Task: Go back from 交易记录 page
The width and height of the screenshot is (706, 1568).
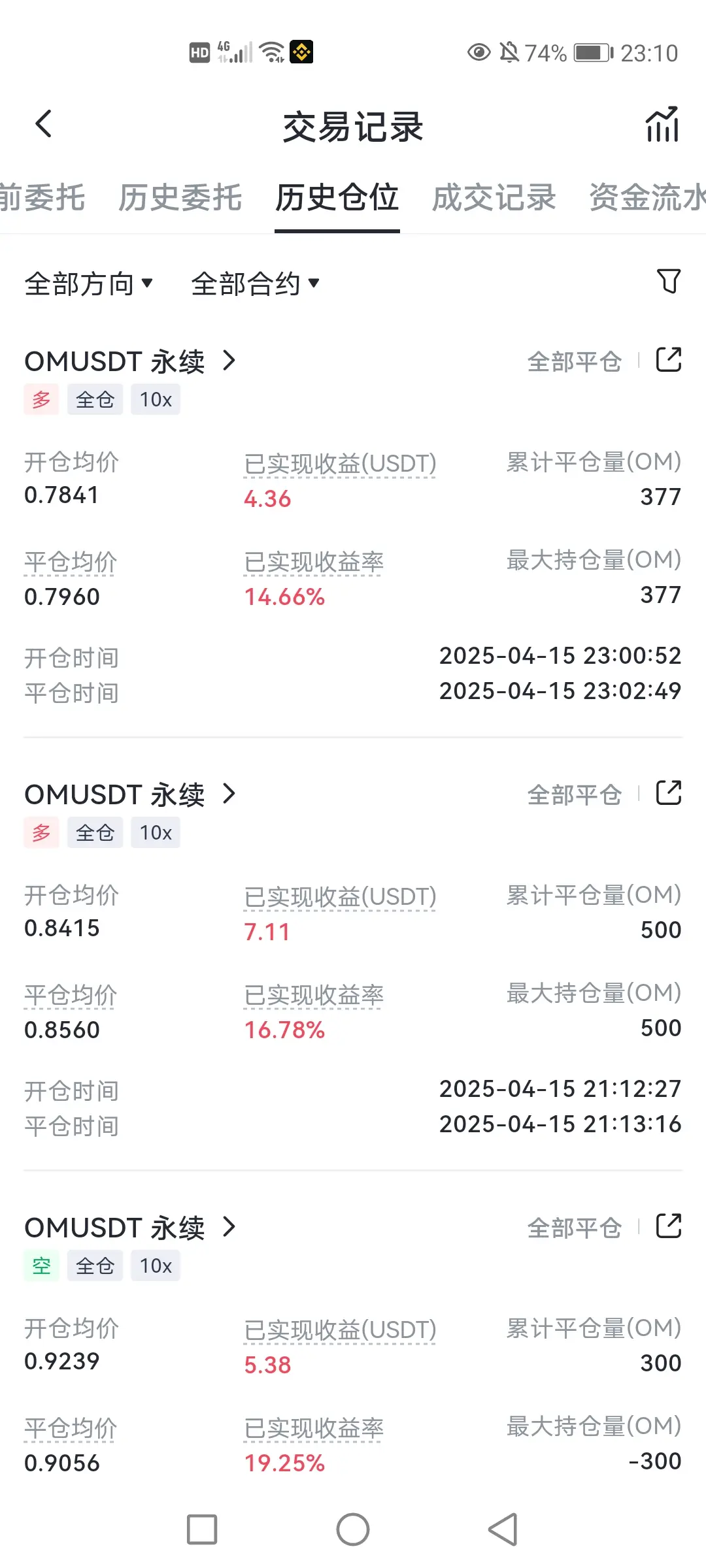Action: (44, 124)
